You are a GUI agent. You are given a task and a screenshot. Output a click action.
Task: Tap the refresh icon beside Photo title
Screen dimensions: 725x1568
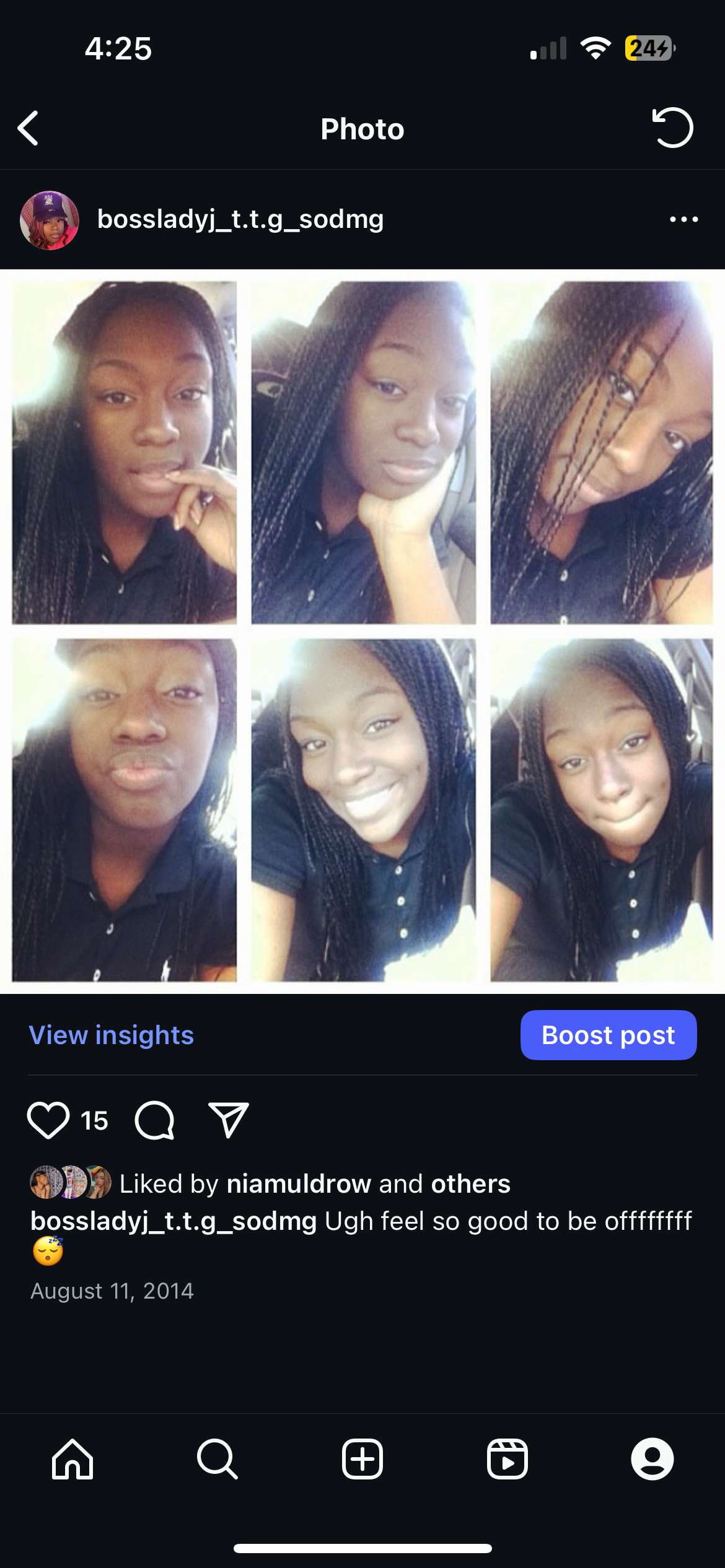pyautogui.click(x=672, y=128)
